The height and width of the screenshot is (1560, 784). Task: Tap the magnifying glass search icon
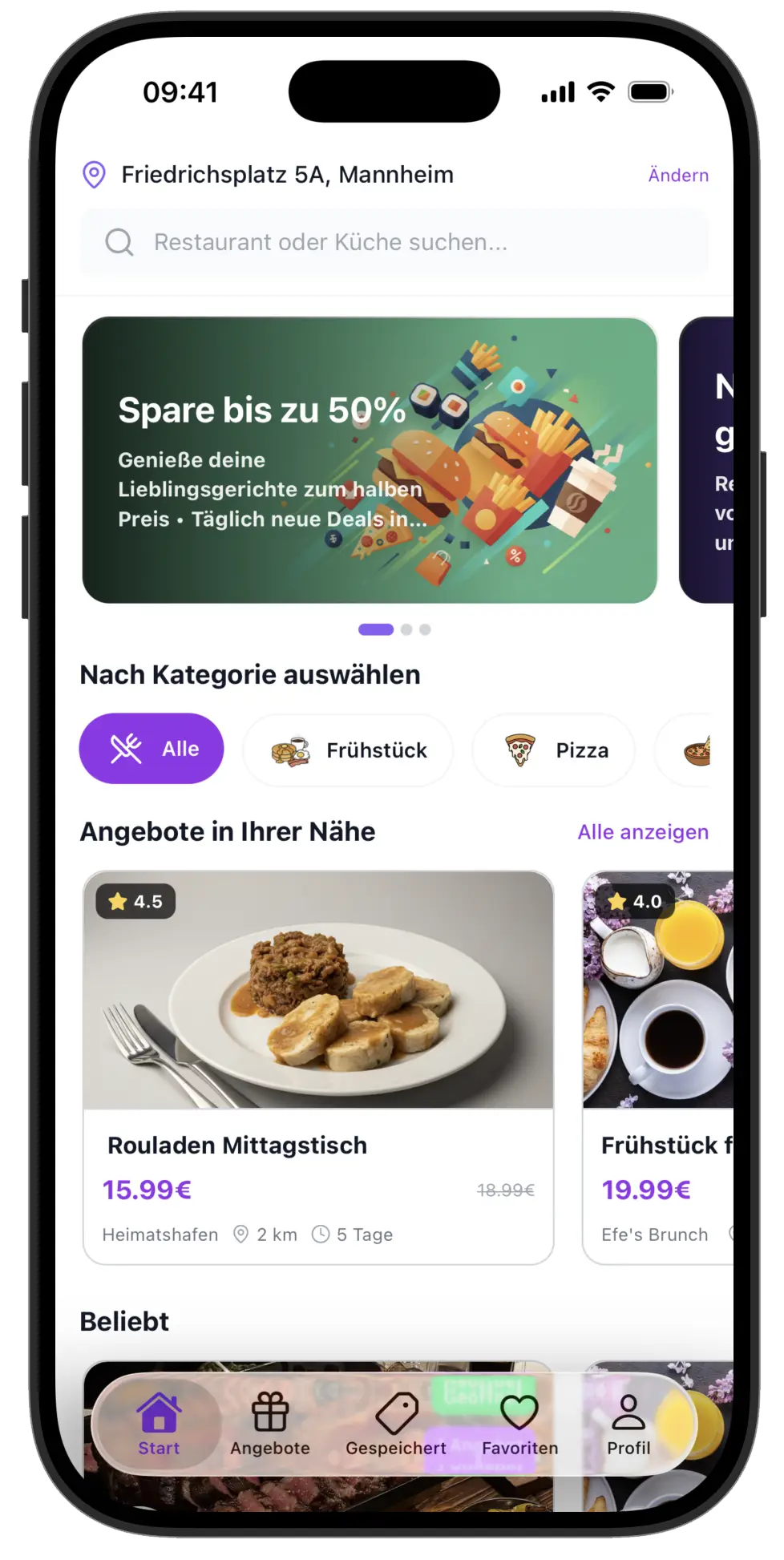(x=119, y=242)
